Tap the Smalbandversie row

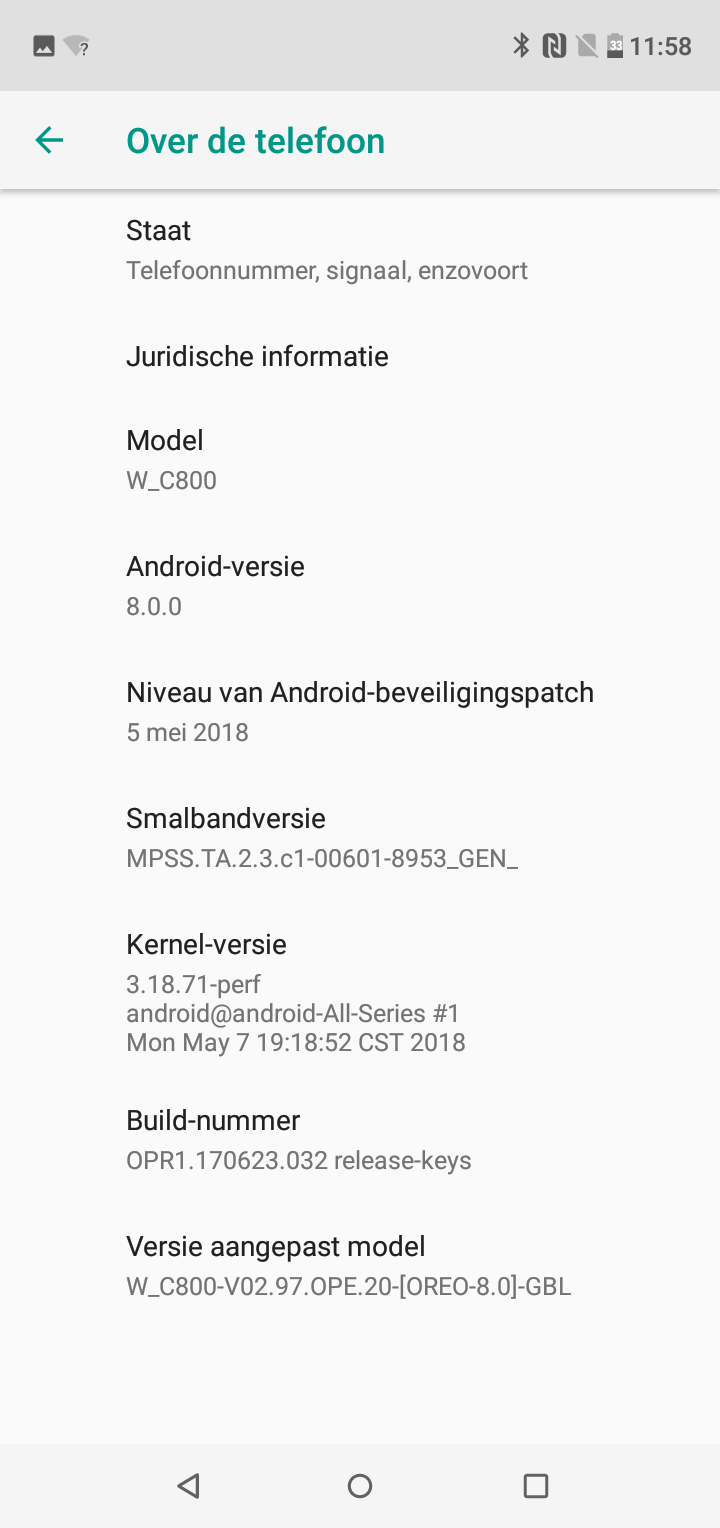tap(360, 838)
